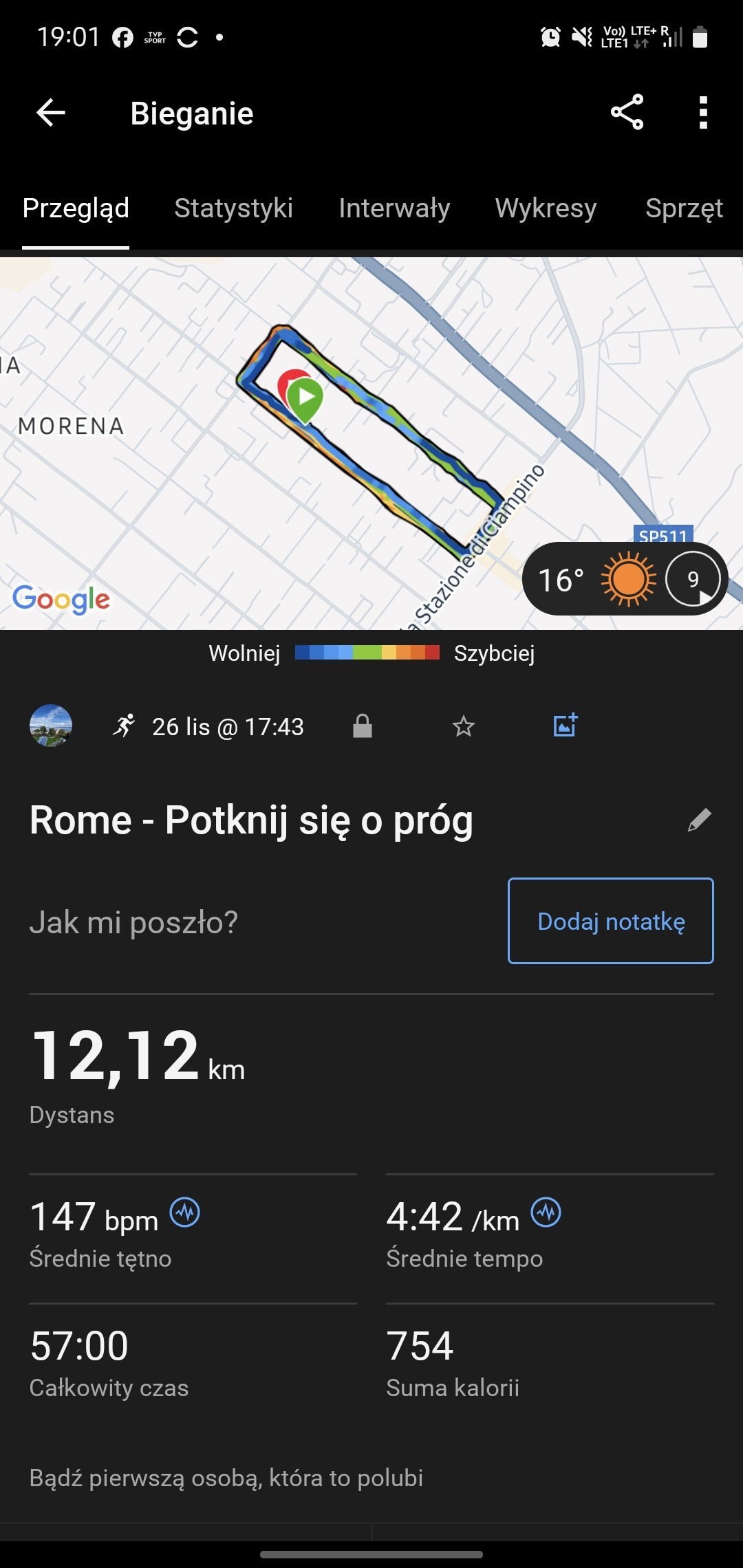Open heart rate info icon beside 147 bpm
Image resolution: width=743 pixels, height=1568 pixels.
point(185,1212)
